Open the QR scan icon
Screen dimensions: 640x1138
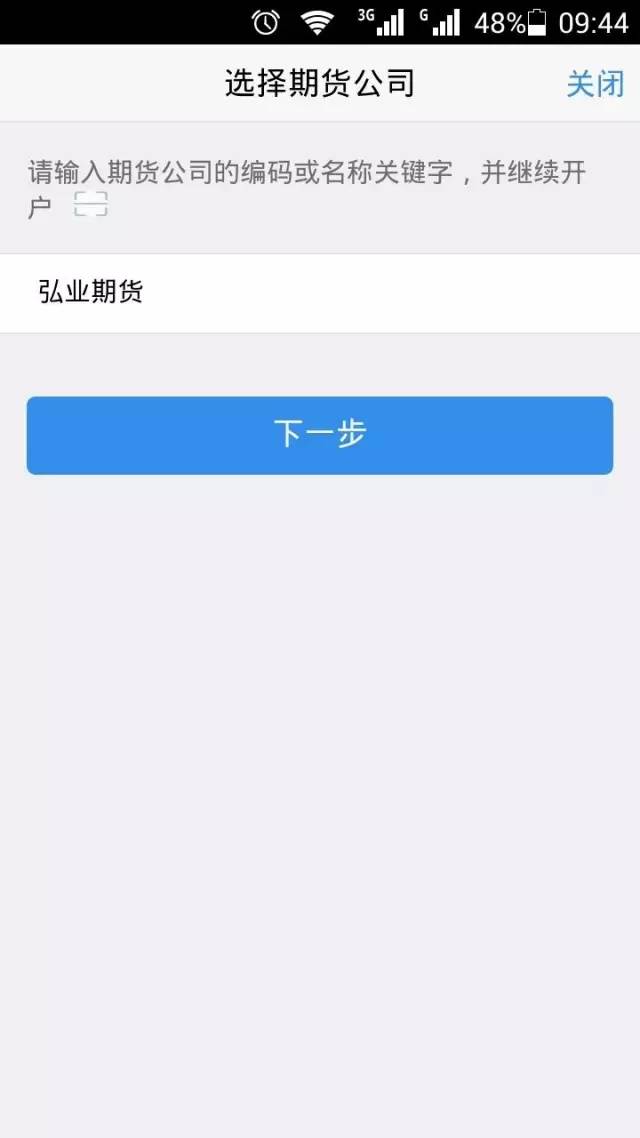[91, 205]
